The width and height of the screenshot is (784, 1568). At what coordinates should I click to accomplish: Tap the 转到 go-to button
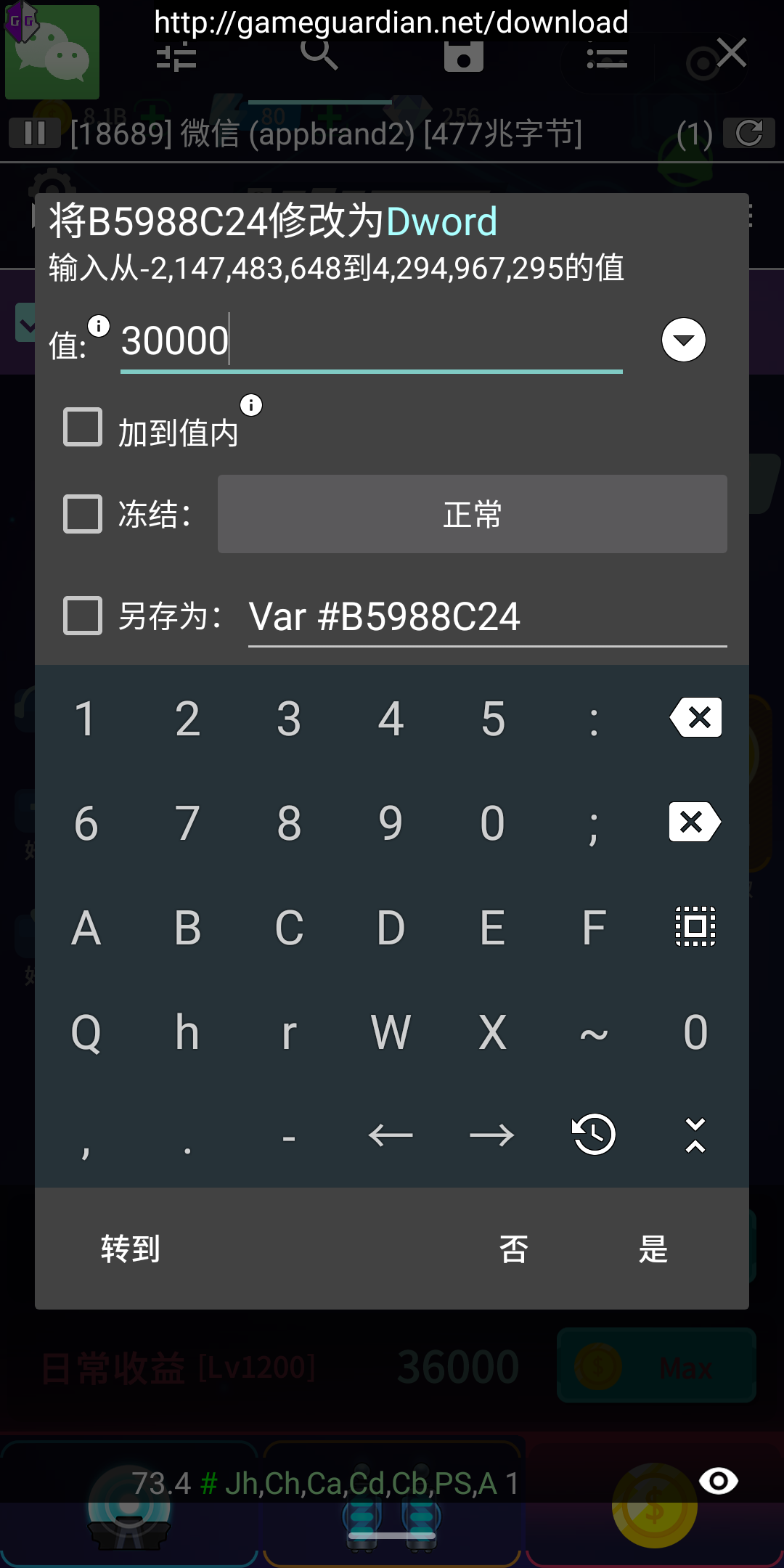click(131, 1249)
